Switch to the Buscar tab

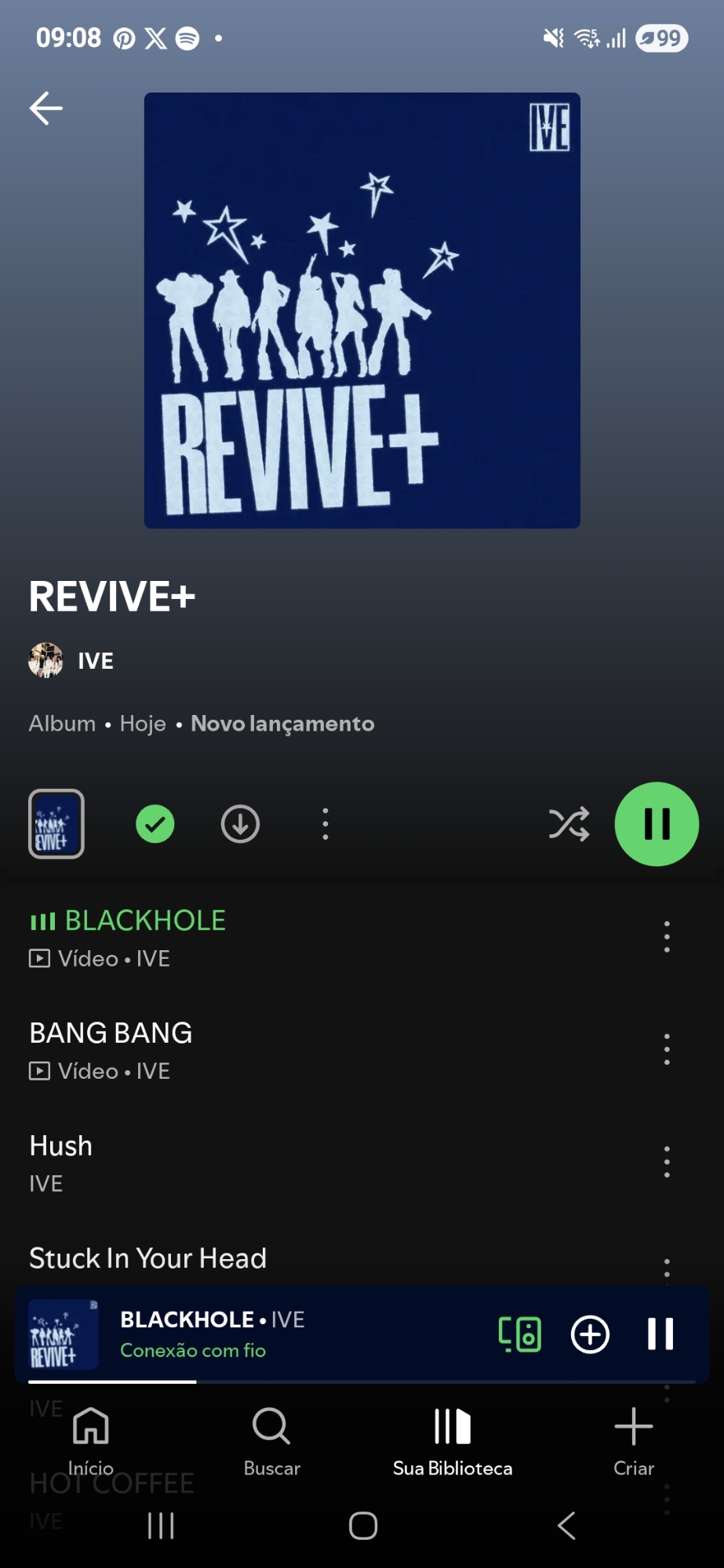tap(271, 1440)
